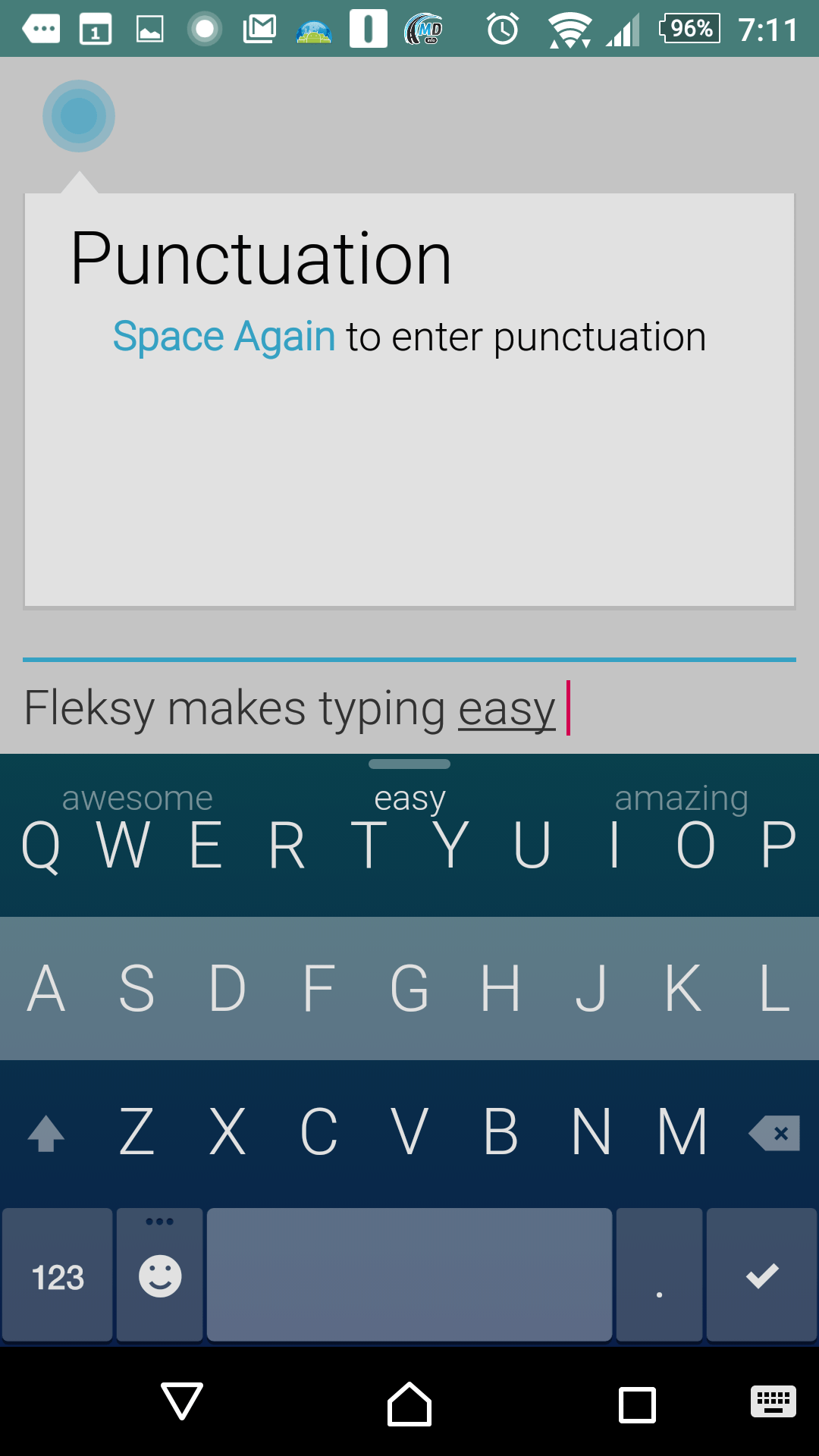Select the "amazing" word suggestion

pos(681,799)
